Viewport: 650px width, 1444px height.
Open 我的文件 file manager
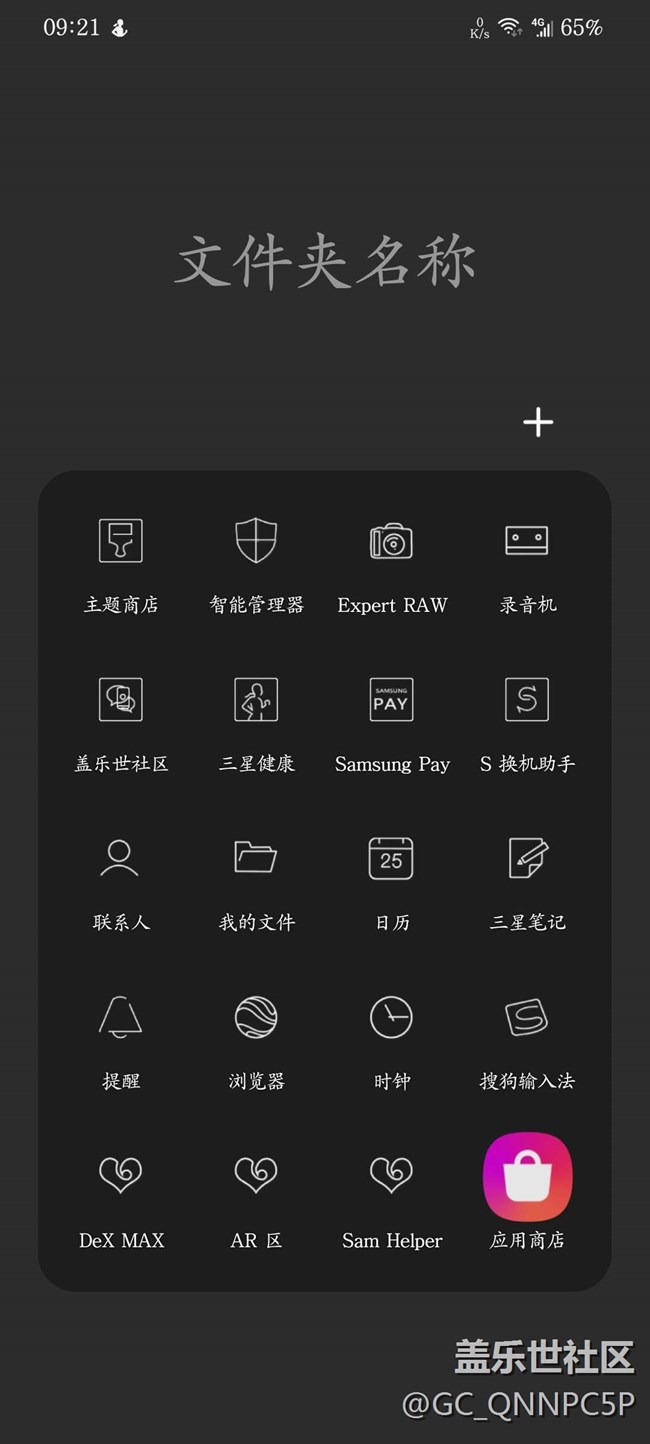pos(256,859)
